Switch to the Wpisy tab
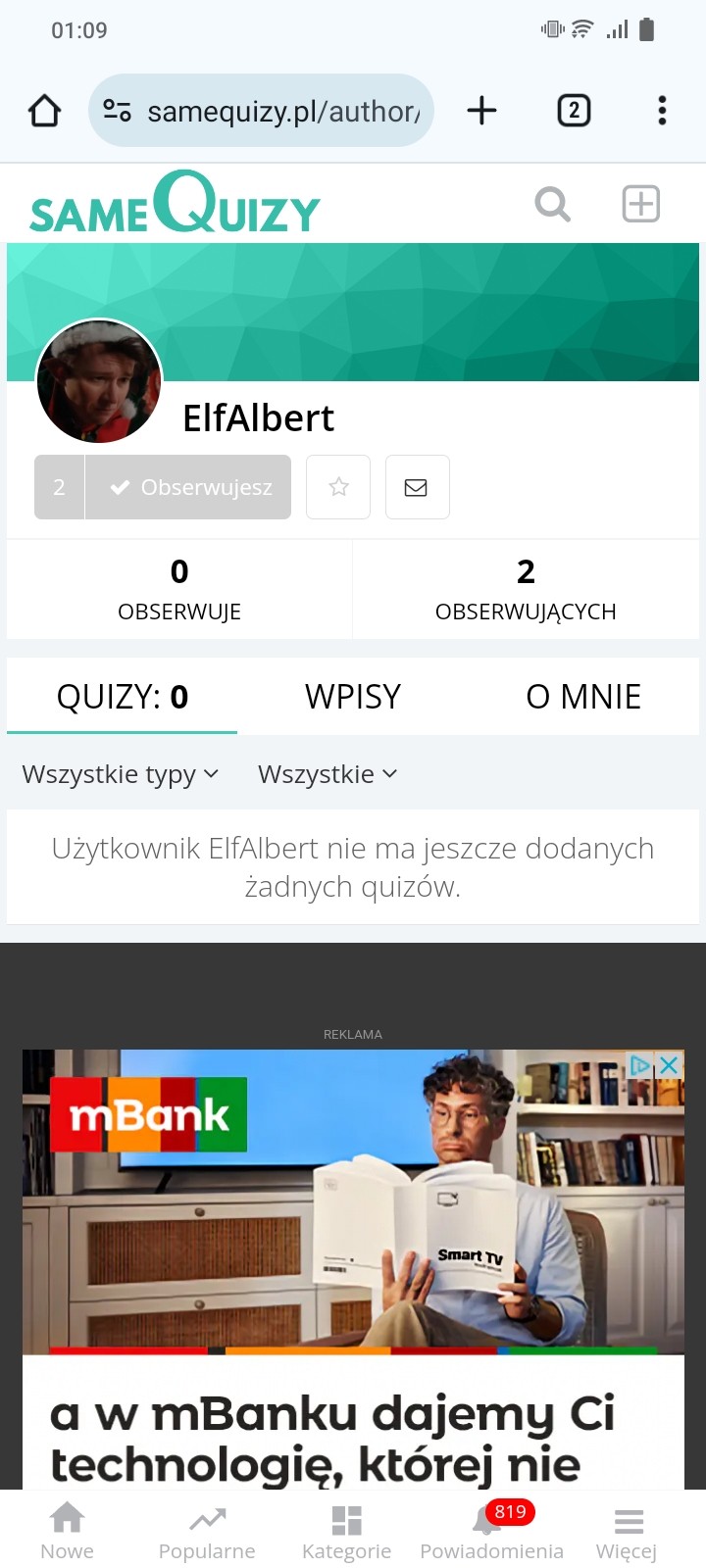The image size is (706, 1568). [x=353, y=697]
